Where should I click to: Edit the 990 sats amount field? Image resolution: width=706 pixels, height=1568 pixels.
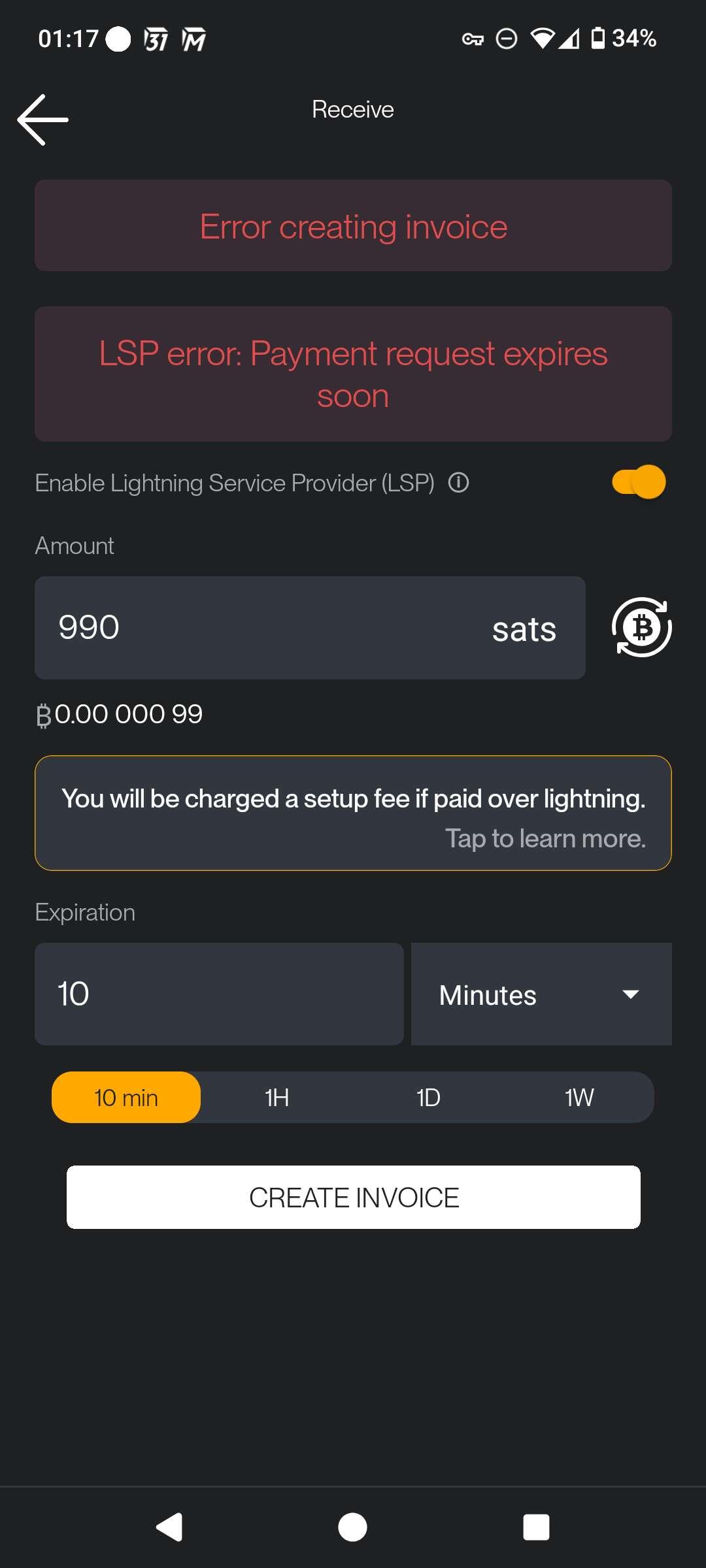click(310, 628)
